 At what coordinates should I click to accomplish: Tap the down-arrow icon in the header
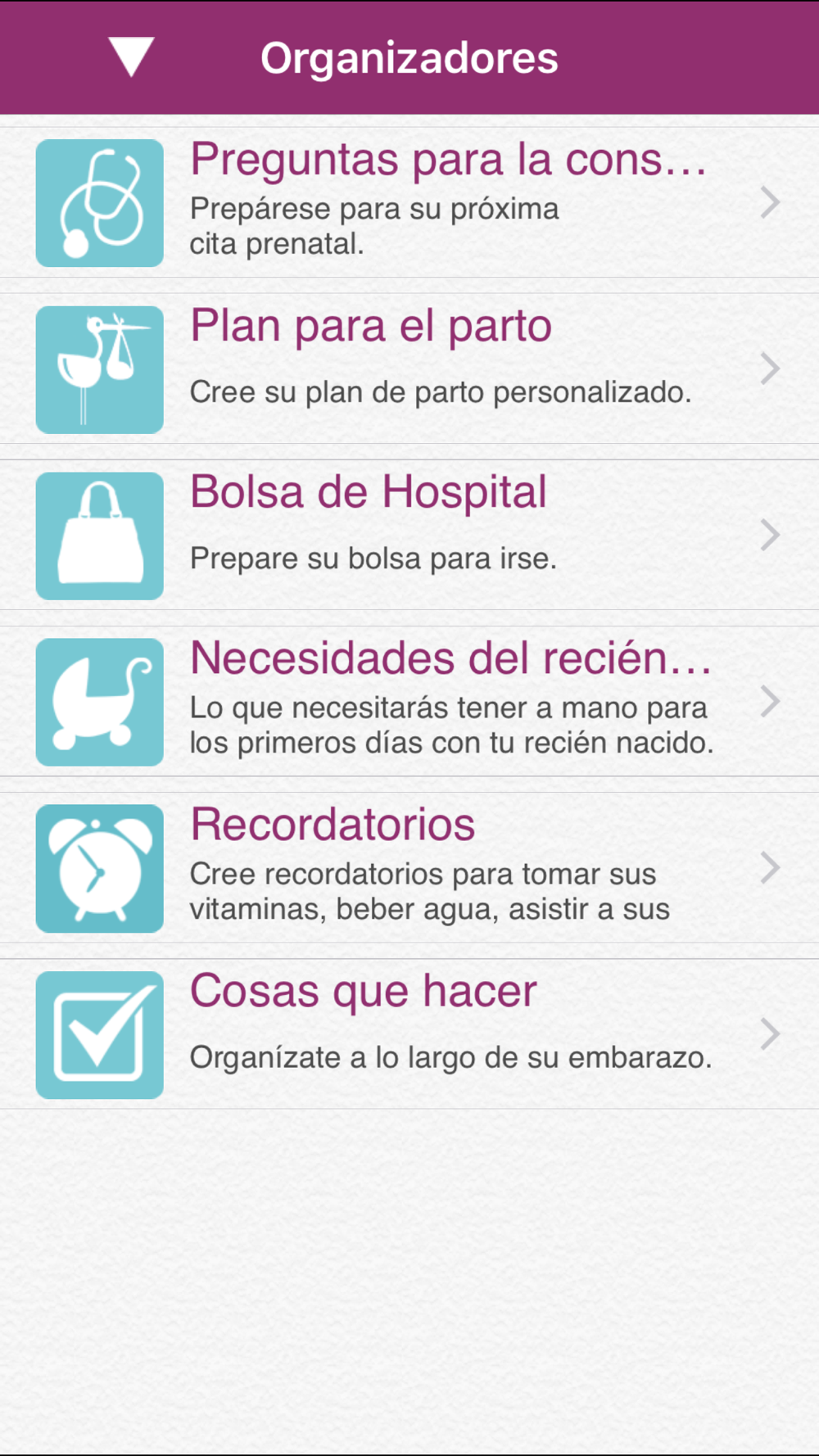(131, 57)
